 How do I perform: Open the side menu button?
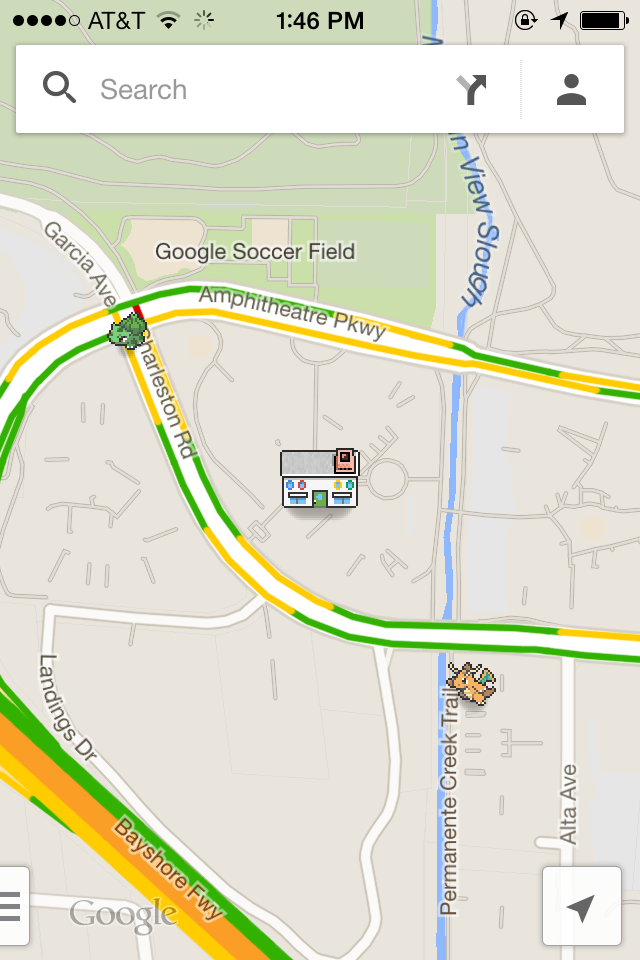pos(12,906)
